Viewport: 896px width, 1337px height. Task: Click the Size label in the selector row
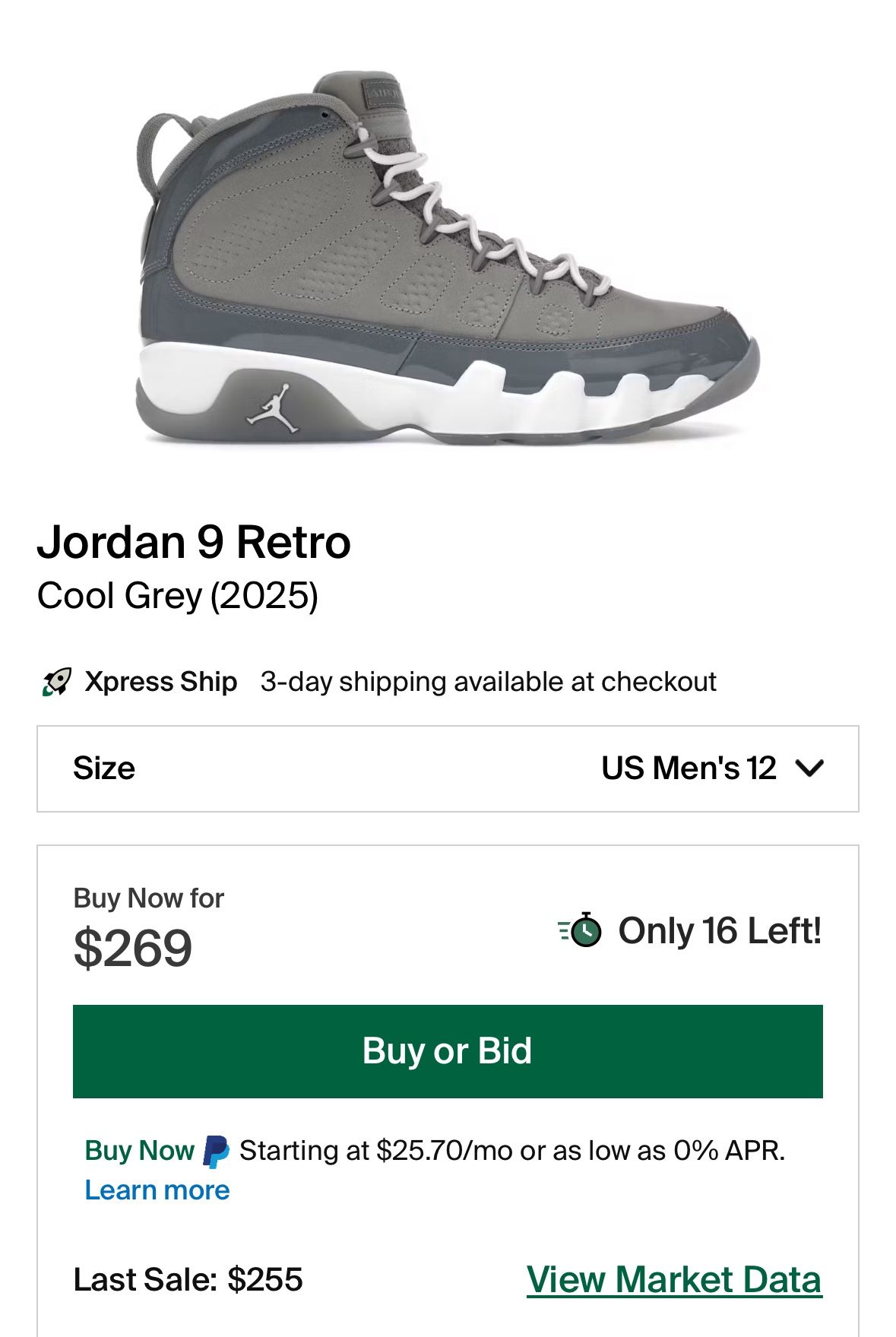pos(104,768)
